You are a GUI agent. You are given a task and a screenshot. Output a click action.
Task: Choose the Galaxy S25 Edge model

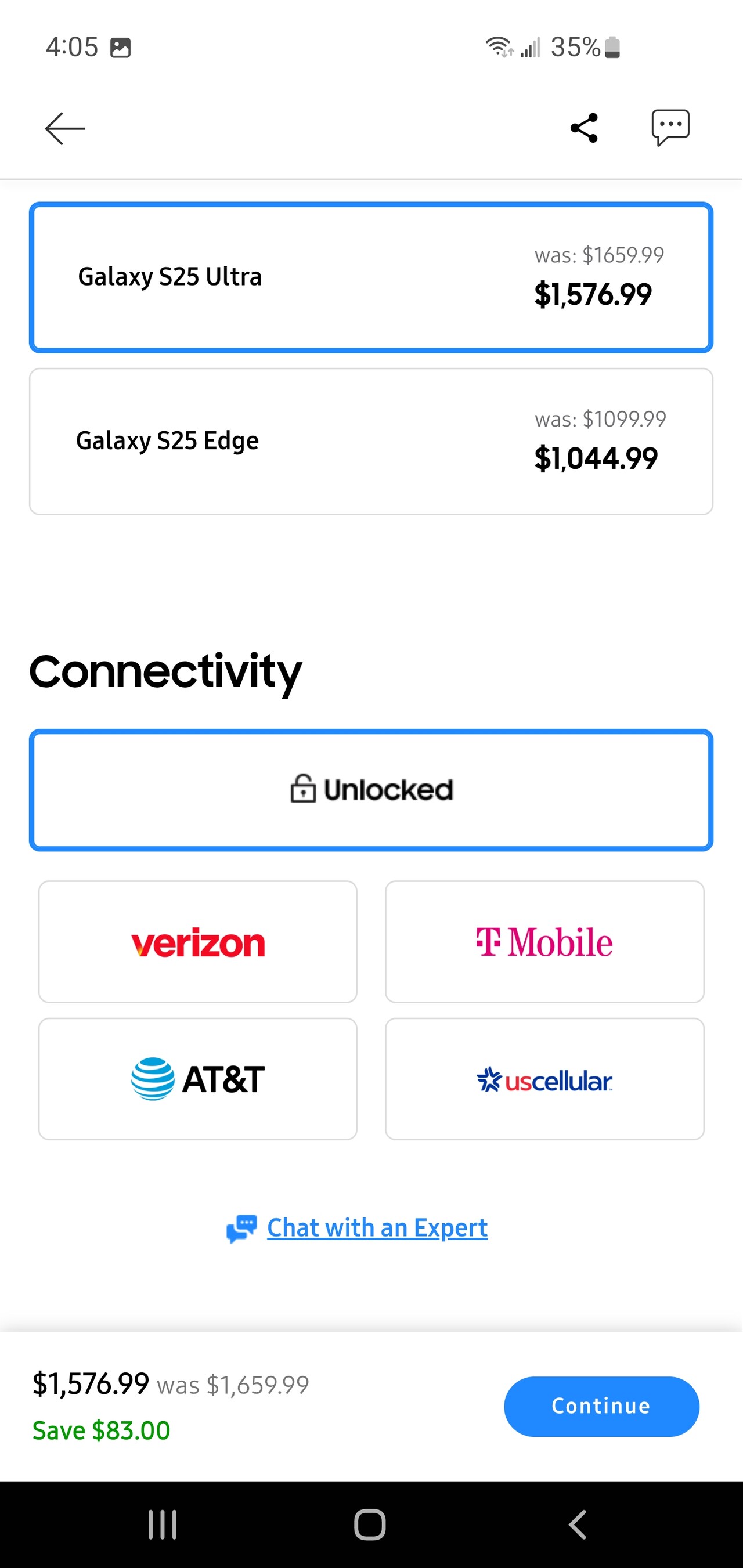(371, 441)
